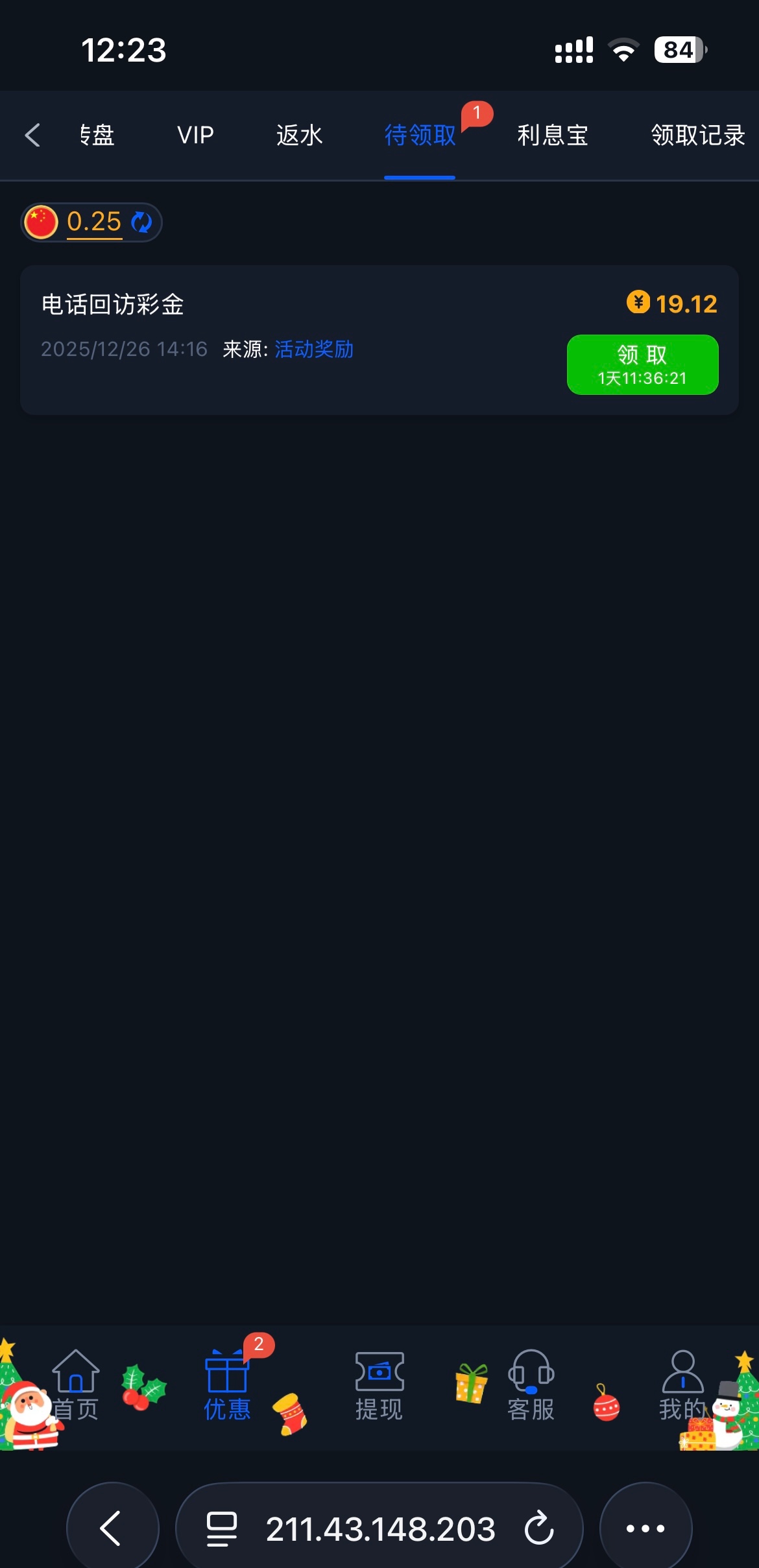Open the 活动奖励 source link
Image resolution: width=759 pixels, height=1568 pixels.
pyautogui.click(x=314, y=349)
